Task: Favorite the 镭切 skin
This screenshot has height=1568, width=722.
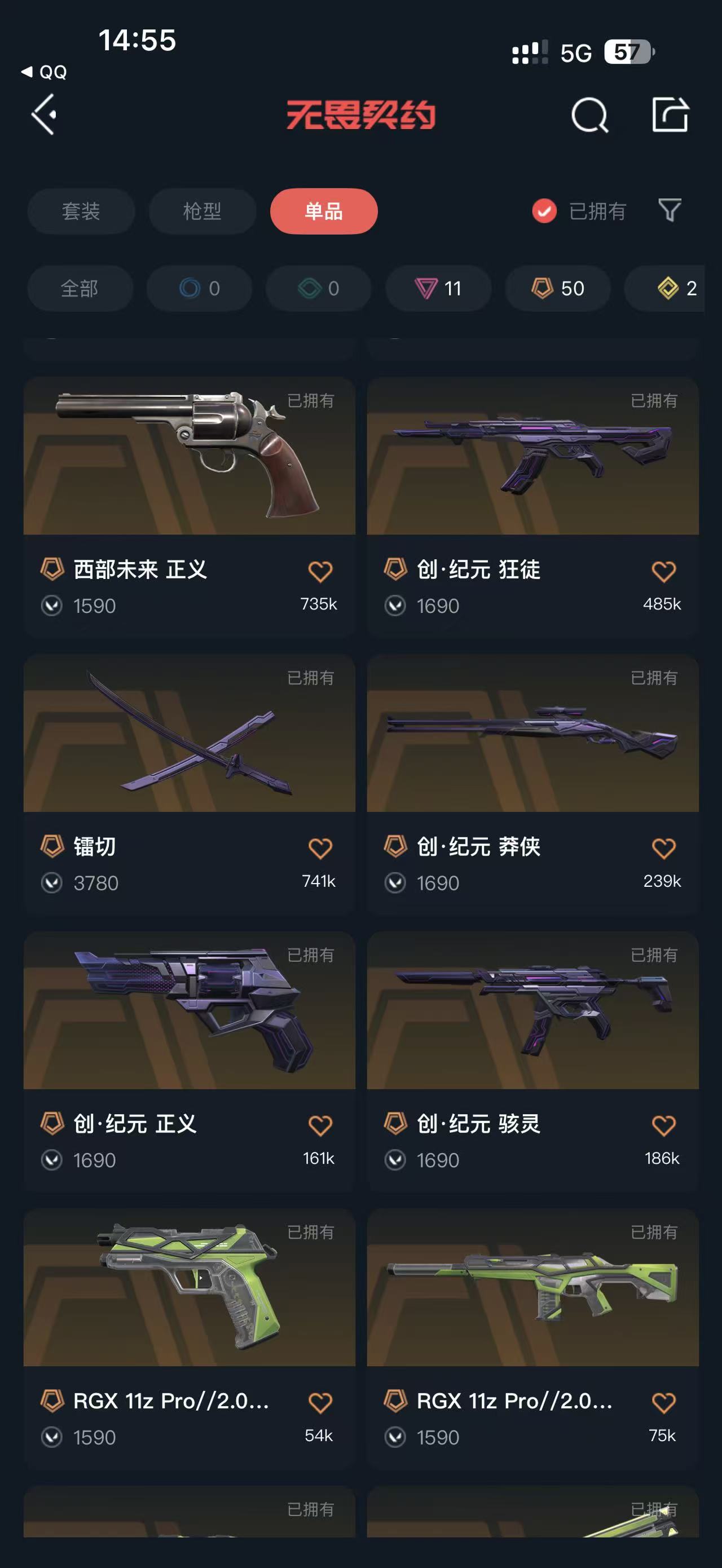Action: pyautogui.click(x=320, y=849)
